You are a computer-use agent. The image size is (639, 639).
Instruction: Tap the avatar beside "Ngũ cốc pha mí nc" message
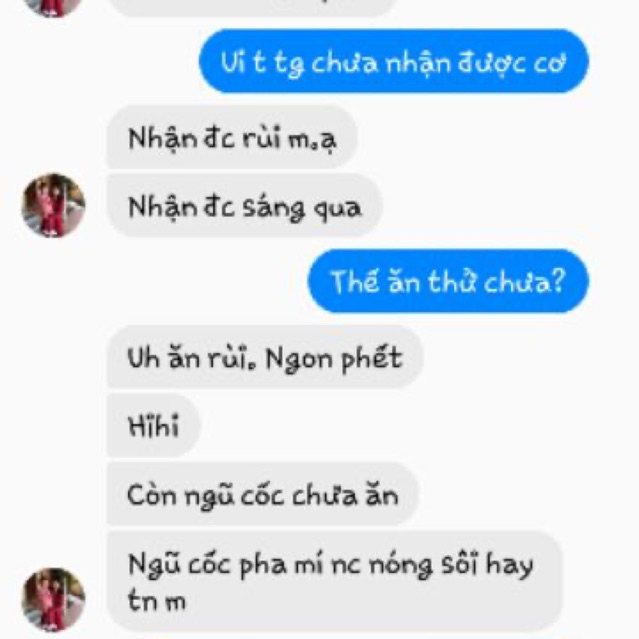pos(53,598)
